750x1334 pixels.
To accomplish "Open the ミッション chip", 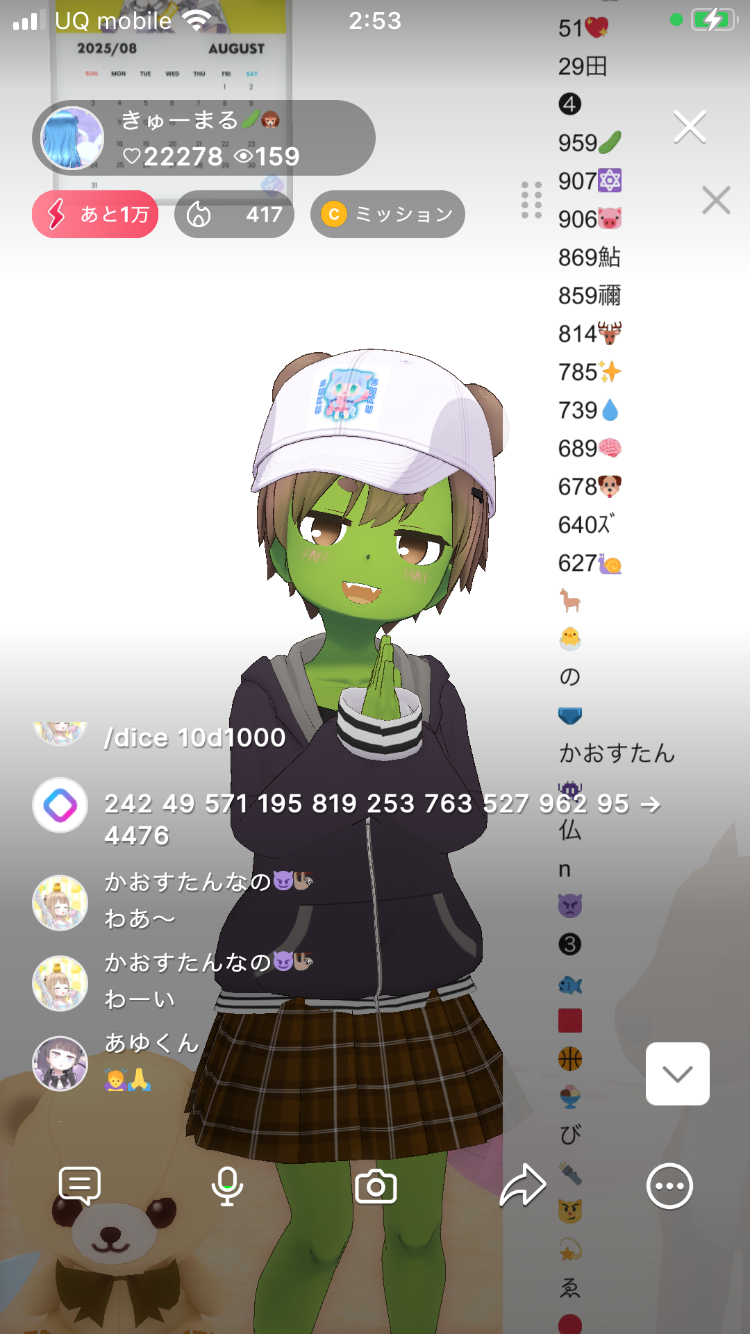I will click(388, 214).
